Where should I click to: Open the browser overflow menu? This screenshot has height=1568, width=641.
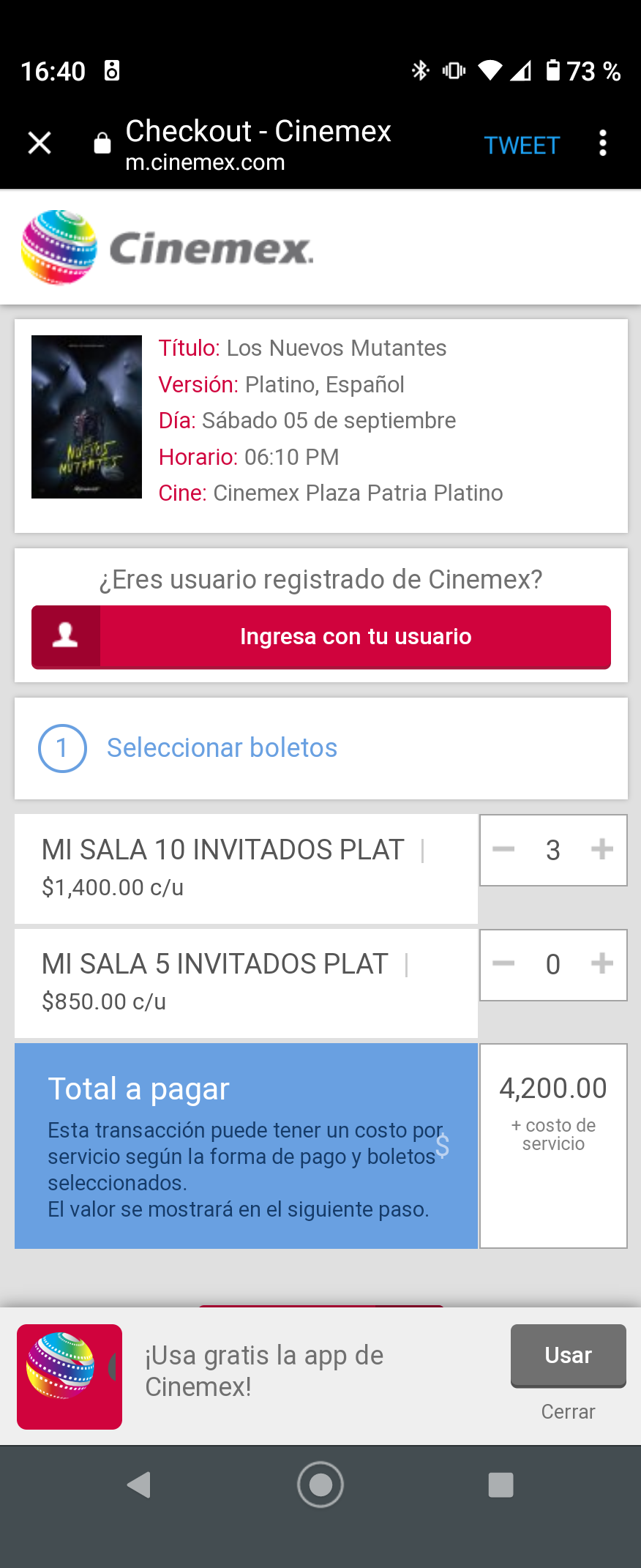click(603, 143)
